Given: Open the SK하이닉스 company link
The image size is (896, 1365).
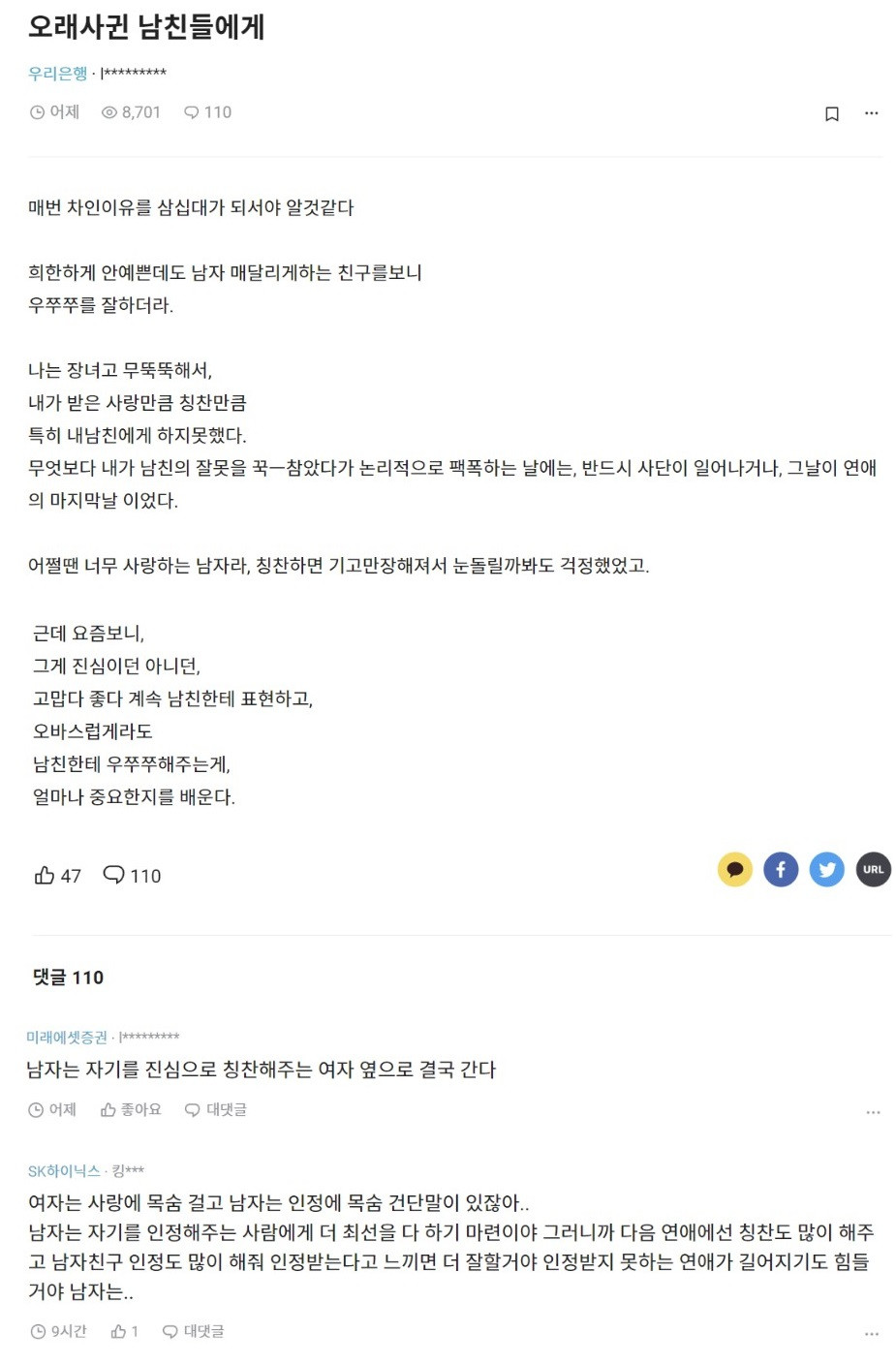Looking at the screenshot, I should coord(64,1171).
